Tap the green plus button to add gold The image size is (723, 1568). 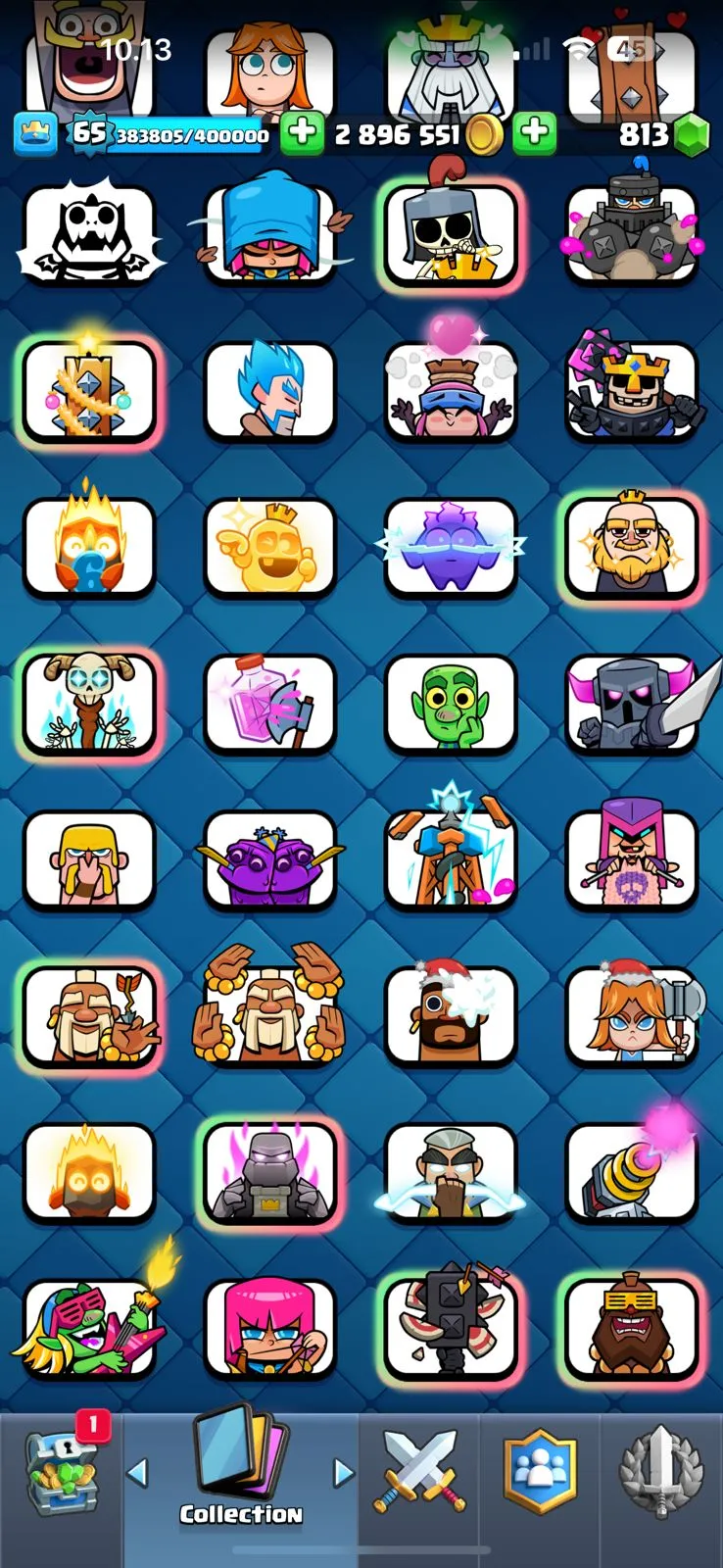(302, 134)
